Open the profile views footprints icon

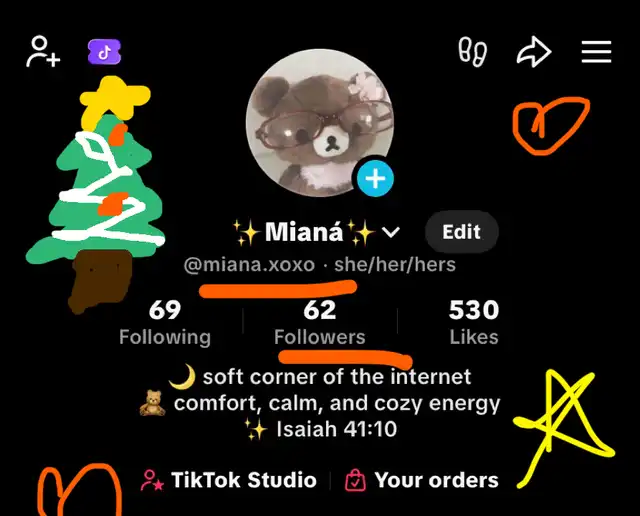(x=472, y=52)
